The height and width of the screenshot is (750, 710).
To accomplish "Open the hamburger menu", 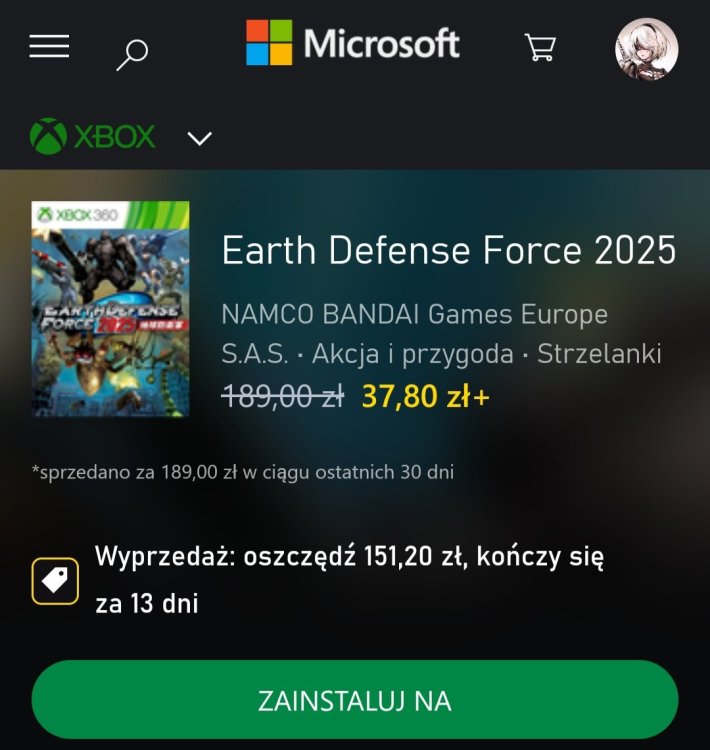I will pos(49,47).
